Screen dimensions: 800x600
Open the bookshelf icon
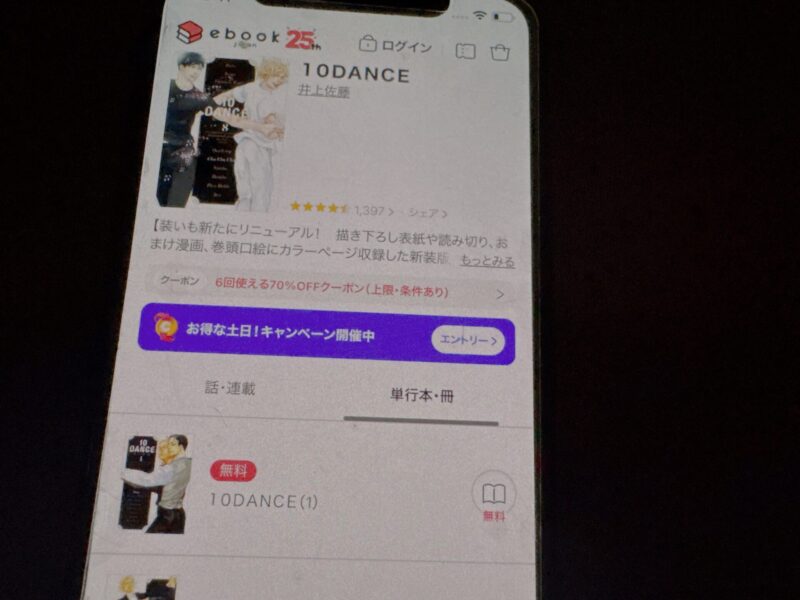click(464, 50)
